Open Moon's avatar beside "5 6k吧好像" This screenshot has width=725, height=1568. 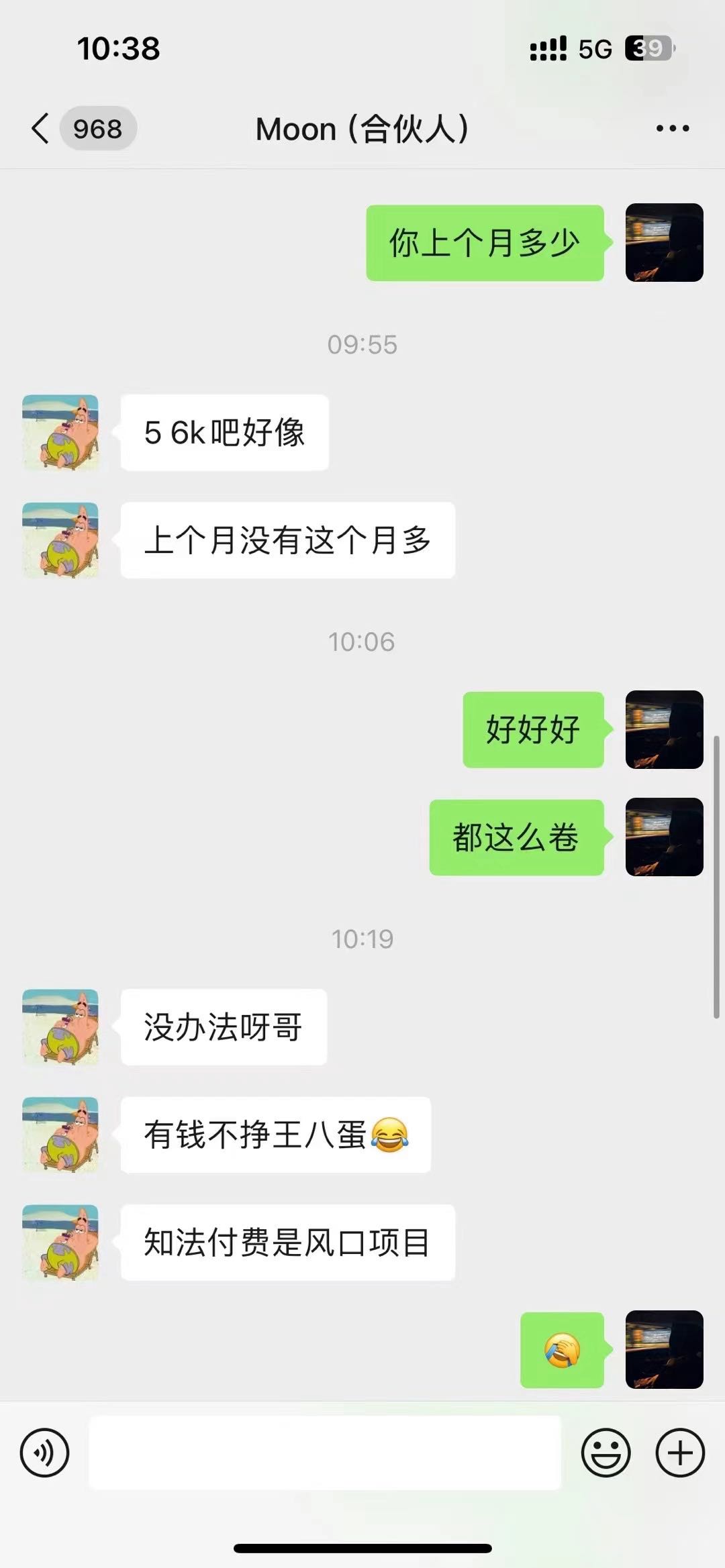[x=60, y=433]
